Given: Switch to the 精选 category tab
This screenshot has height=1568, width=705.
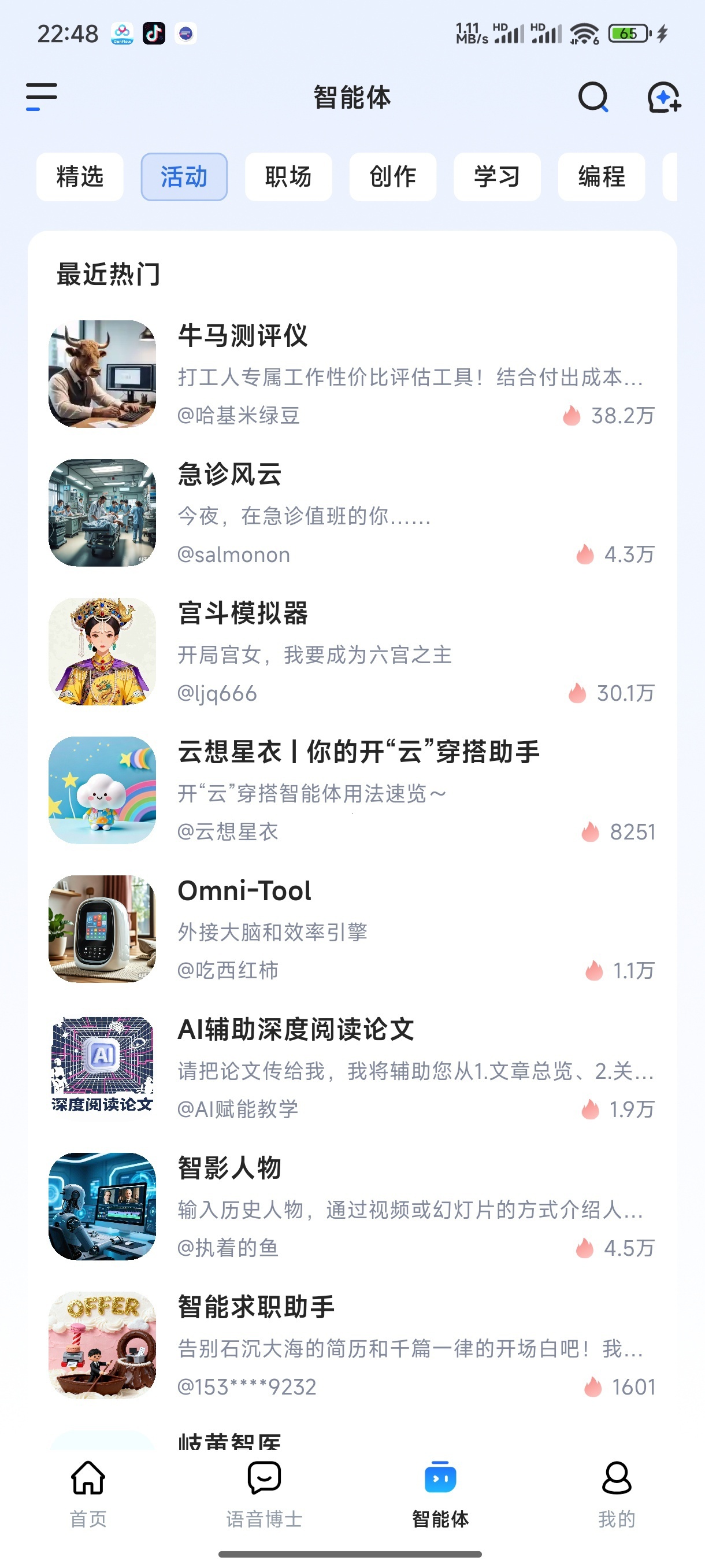Looking at the screenshot, I should tap(80, 176).
